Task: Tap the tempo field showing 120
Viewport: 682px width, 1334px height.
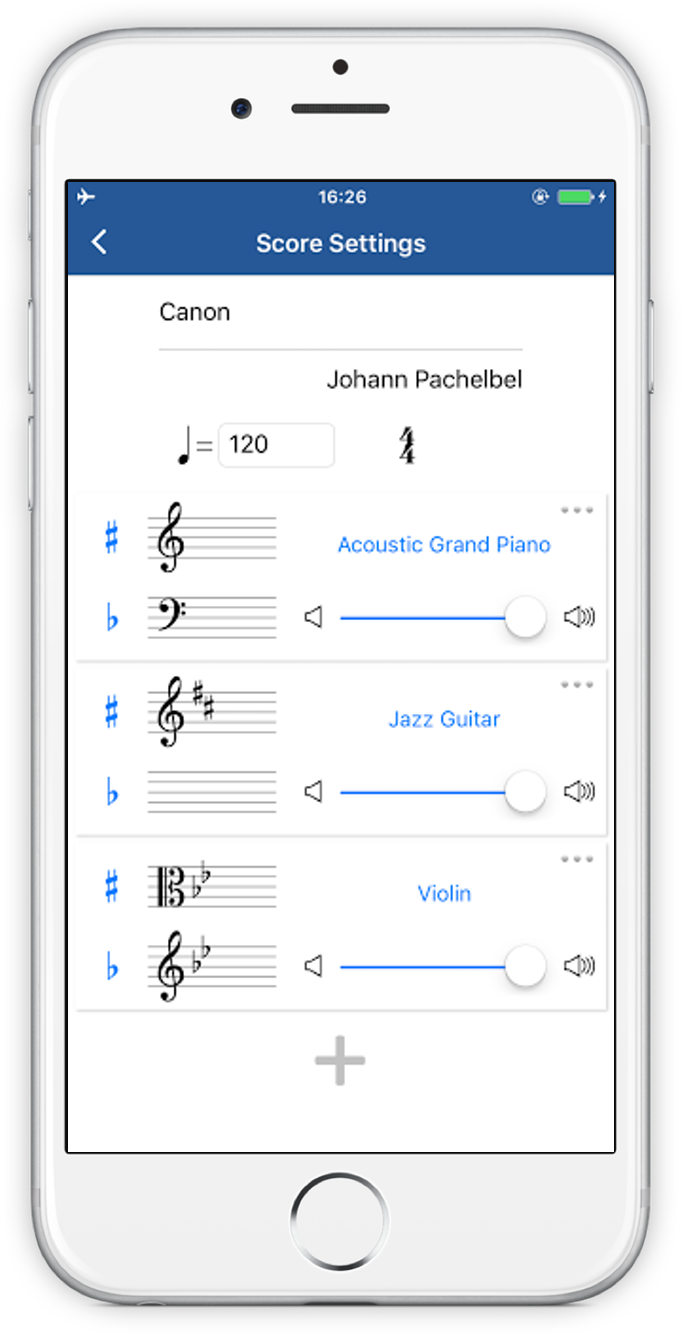Action: click(276, 445)
